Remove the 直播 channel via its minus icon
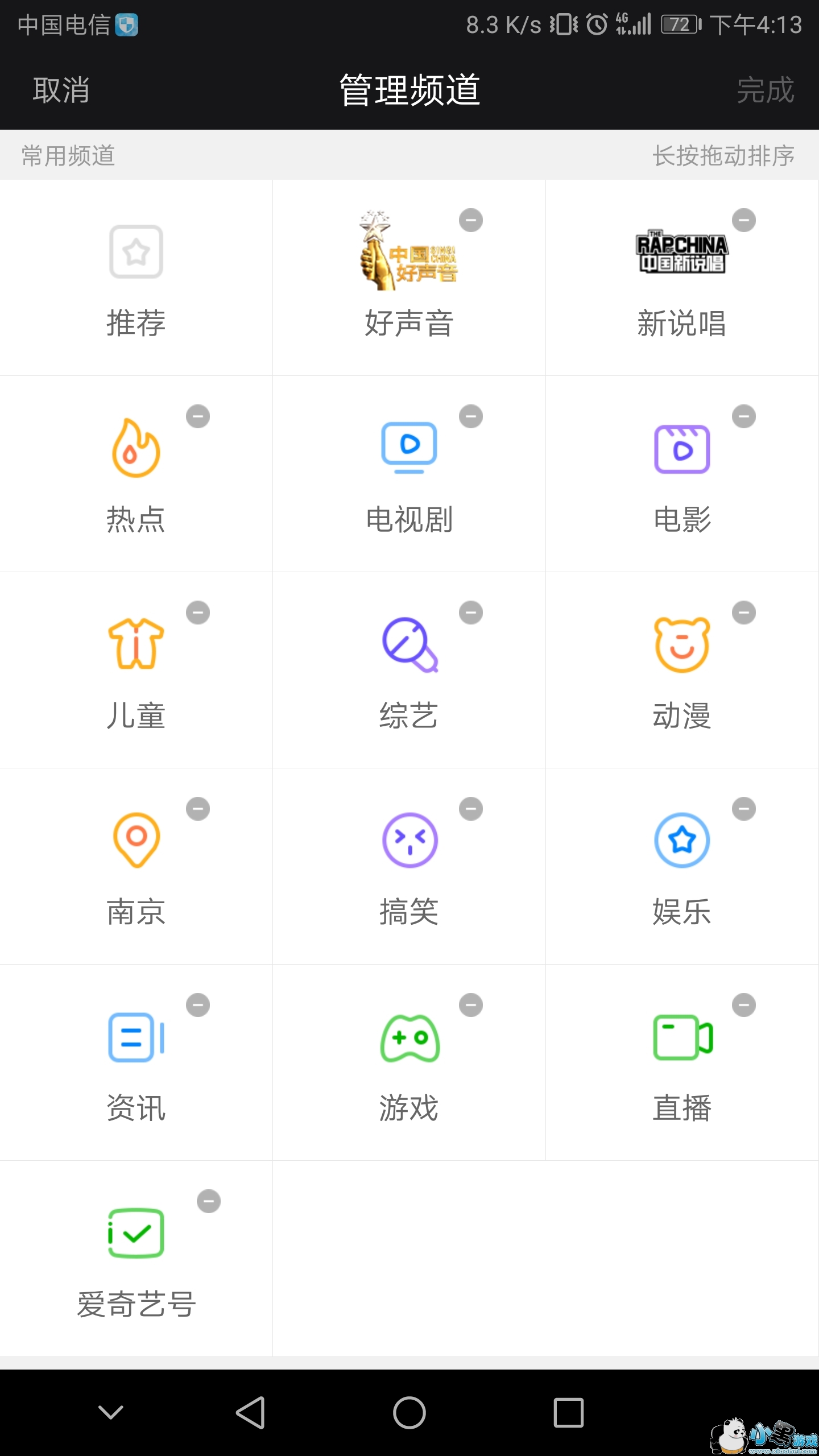The height and width of the screenshot is (1456, 819). [744, 1005]
